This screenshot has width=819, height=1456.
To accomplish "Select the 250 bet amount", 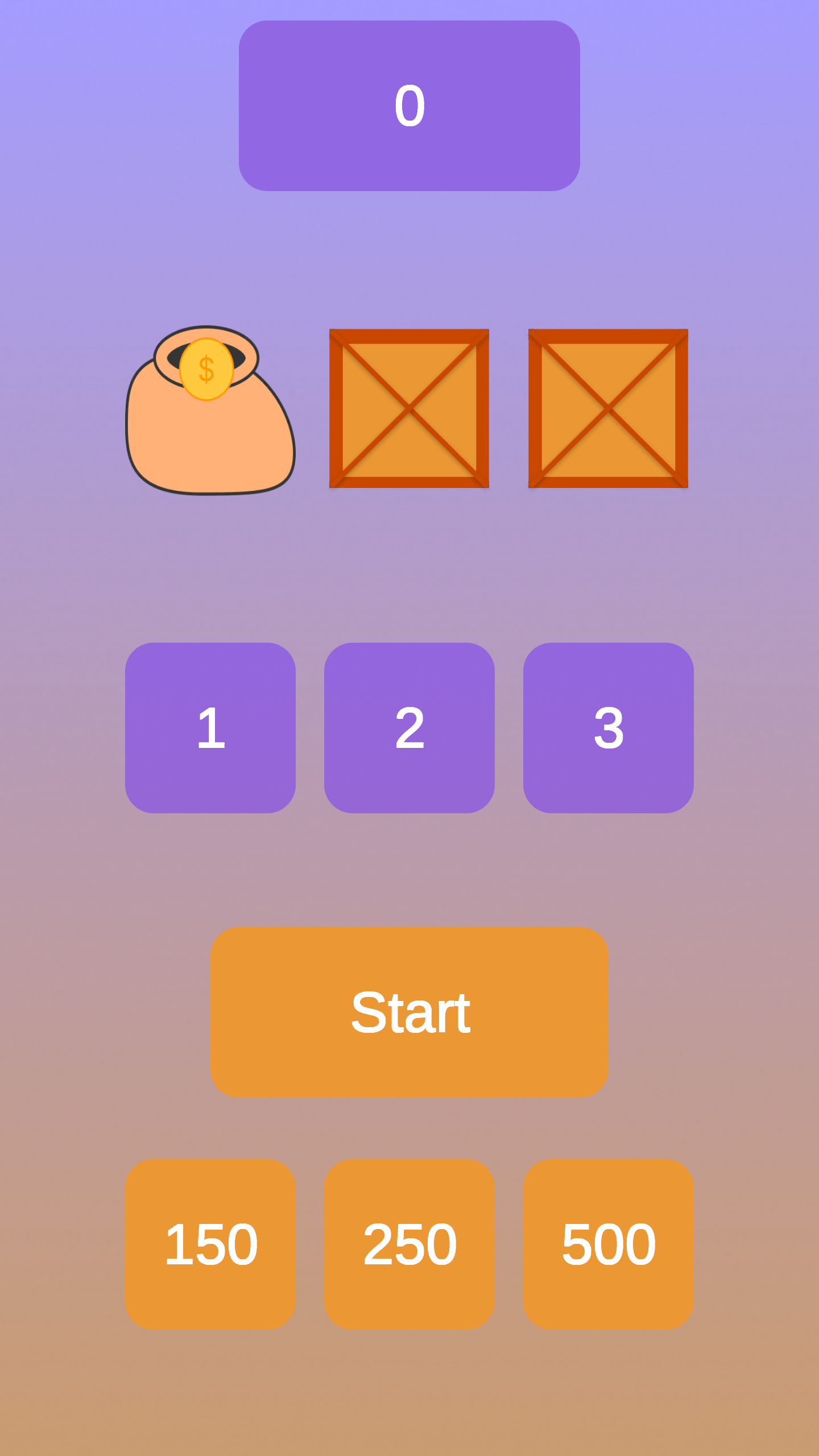I will tap(409, 1244).
